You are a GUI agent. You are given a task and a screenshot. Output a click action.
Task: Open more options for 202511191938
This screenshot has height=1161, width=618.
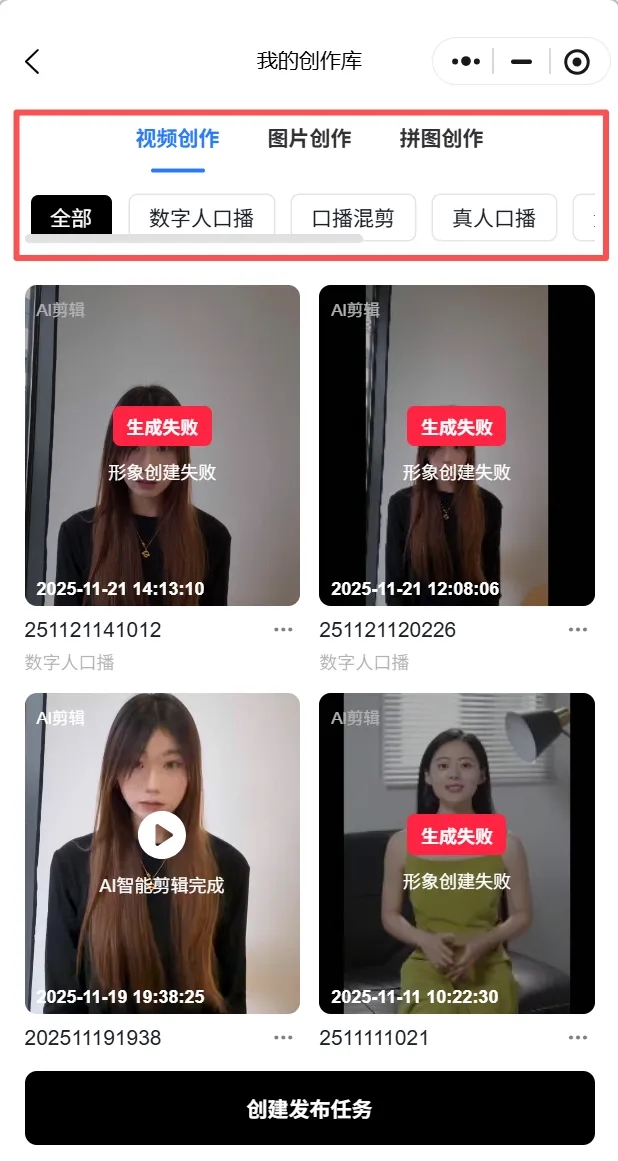pos(283,1038)
